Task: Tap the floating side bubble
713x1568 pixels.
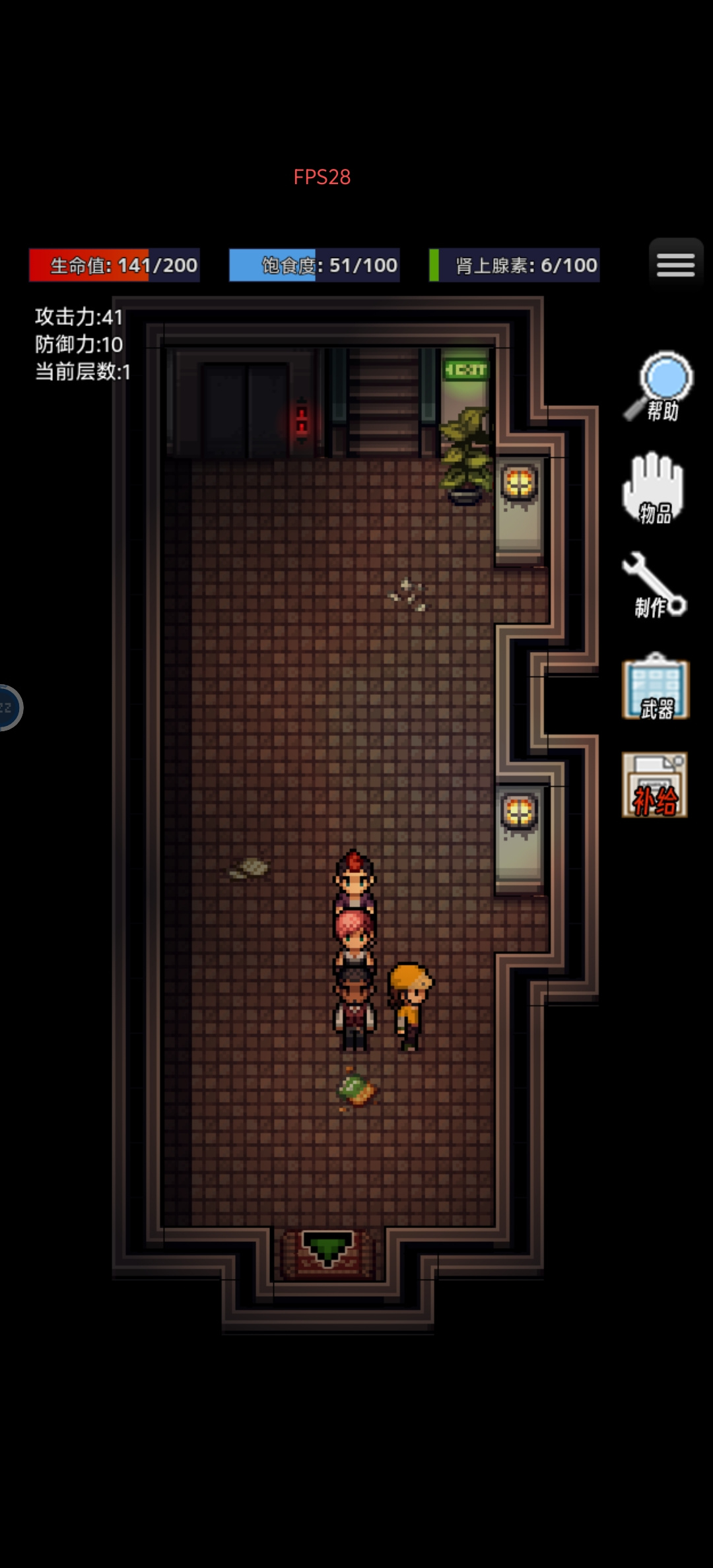Action: [x=9, y=708]
